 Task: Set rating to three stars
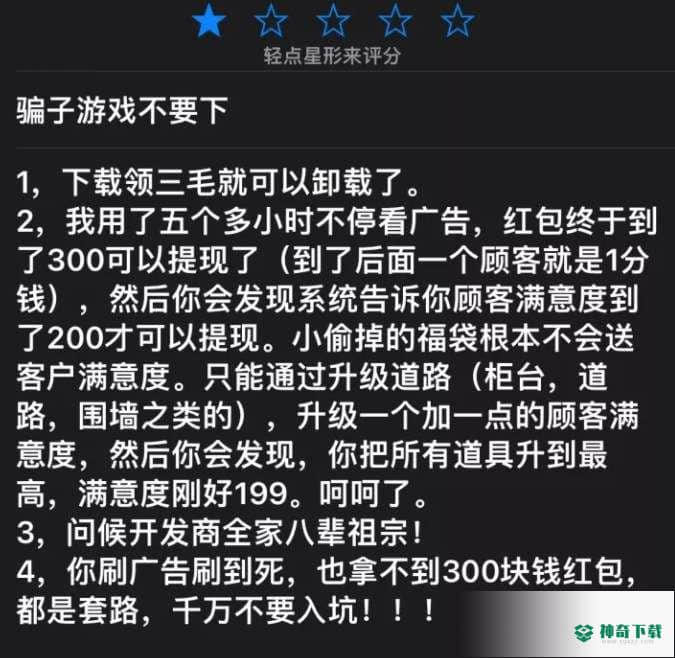pyautogui.click(x=334, y=21)
